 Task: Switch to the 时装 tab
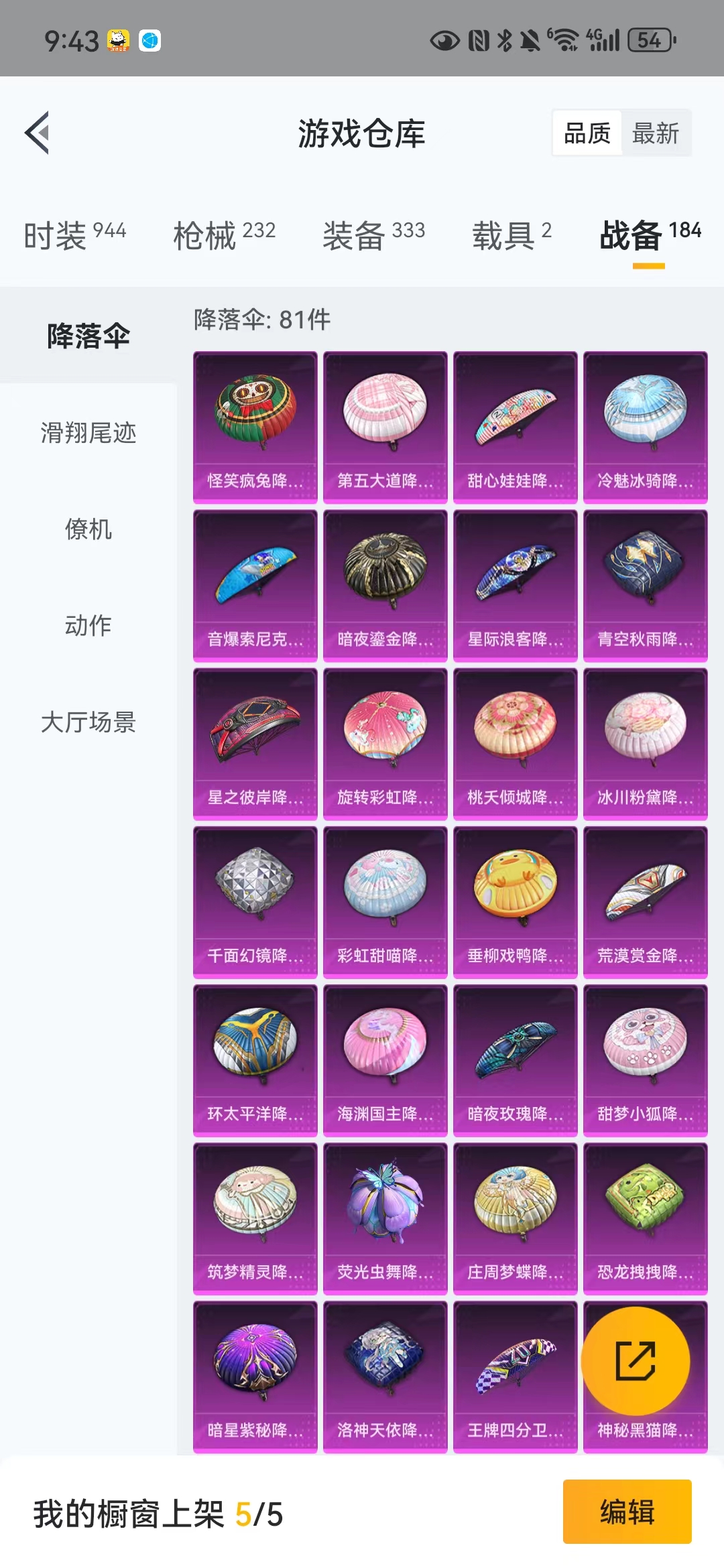[x=74, y=235]
